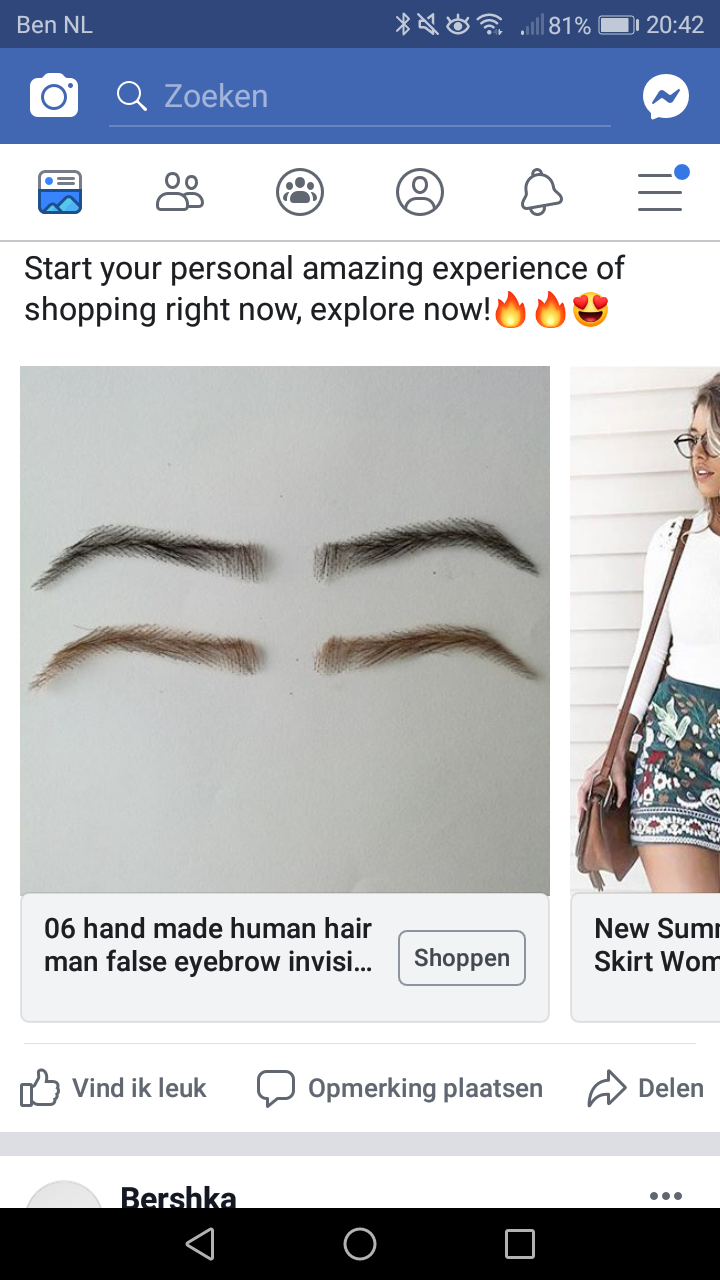Like the post with Vind ik leuk
This screenshot has width=720, height=1280.
coord(113,1088)
